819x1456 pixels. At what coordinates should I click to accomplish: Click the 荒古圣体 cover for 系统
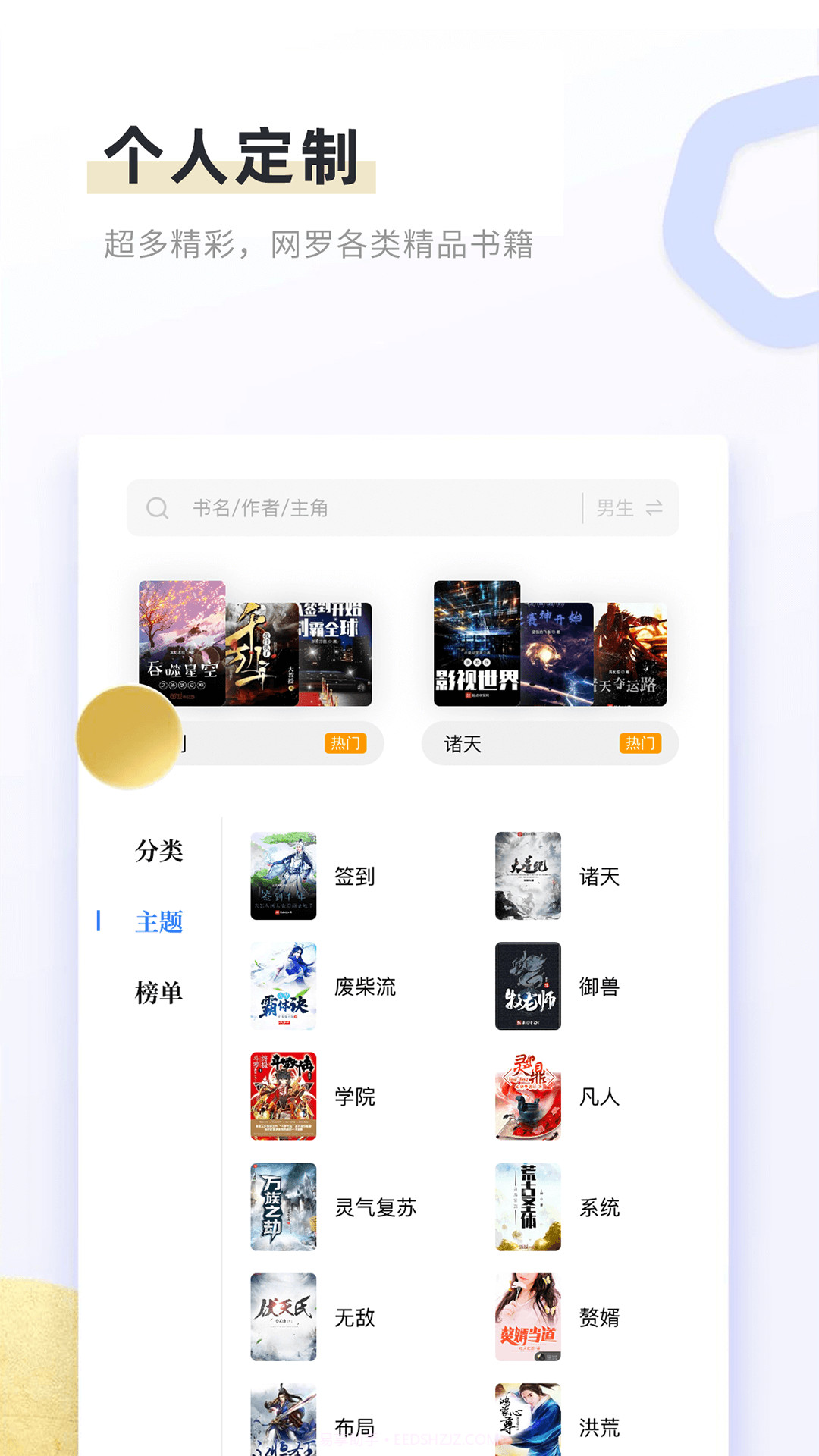point(527,1207)
